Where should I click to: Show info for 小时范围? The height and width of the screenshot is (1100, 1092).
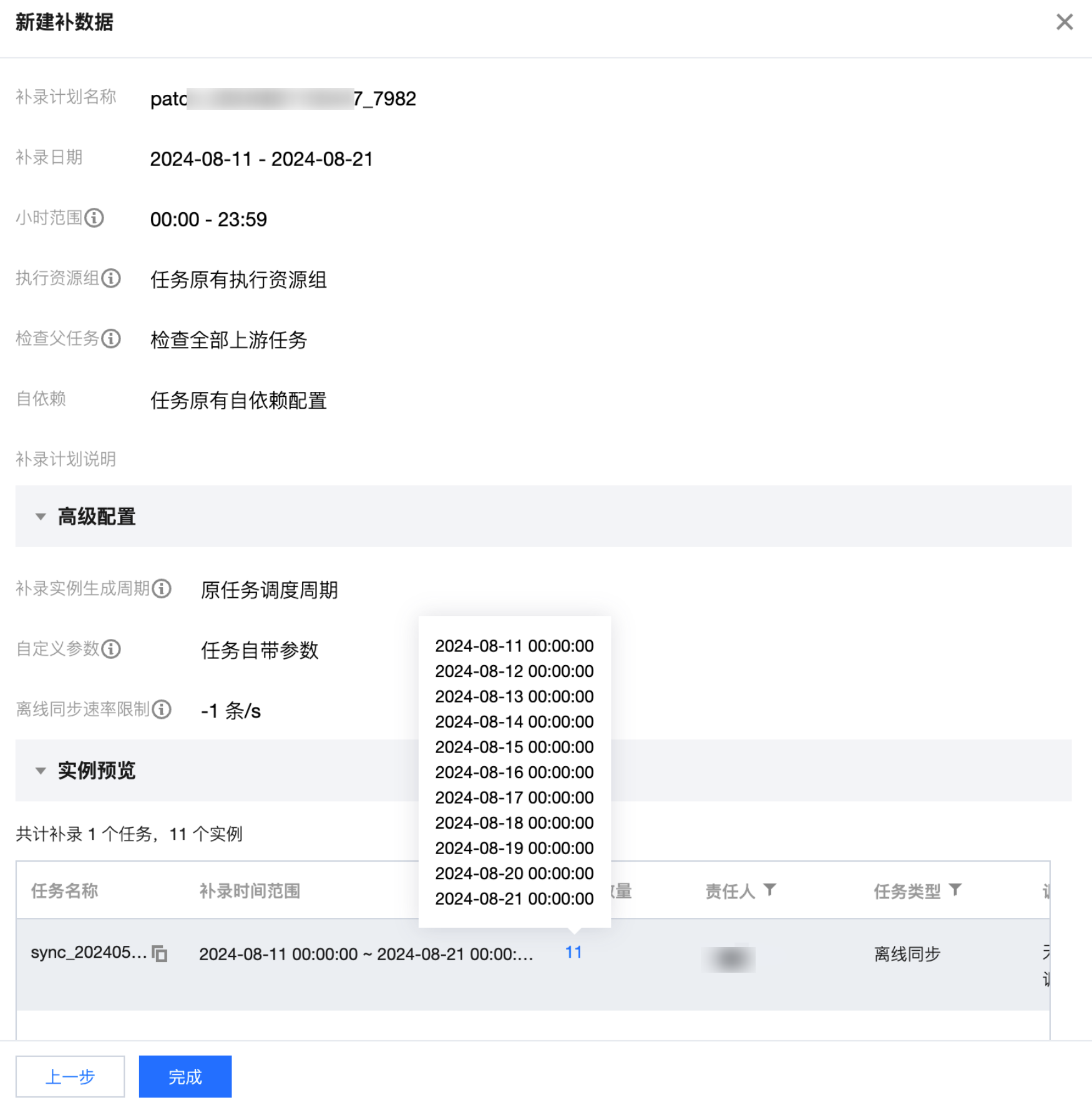click(x=94, y=218)
